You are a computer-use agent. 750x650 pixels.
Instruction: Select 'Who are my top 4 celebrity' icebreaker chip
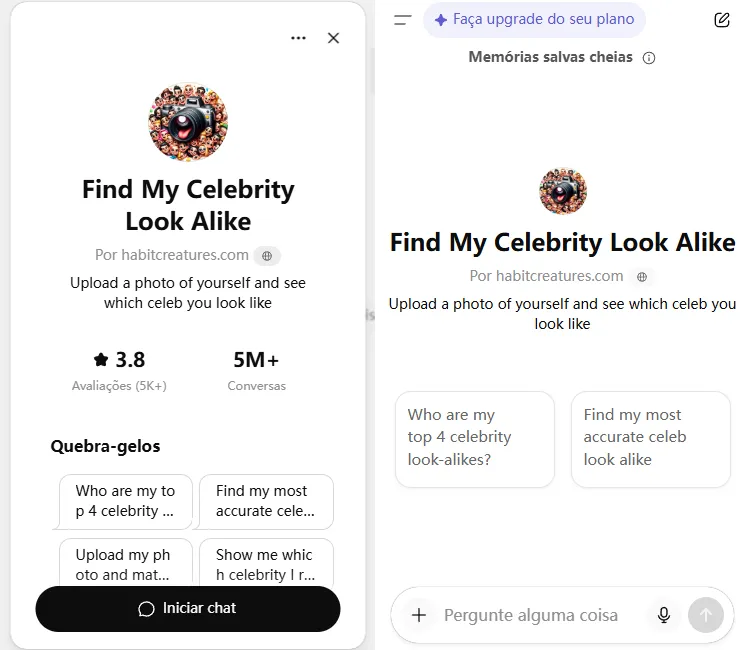click(x=125, y=501)
